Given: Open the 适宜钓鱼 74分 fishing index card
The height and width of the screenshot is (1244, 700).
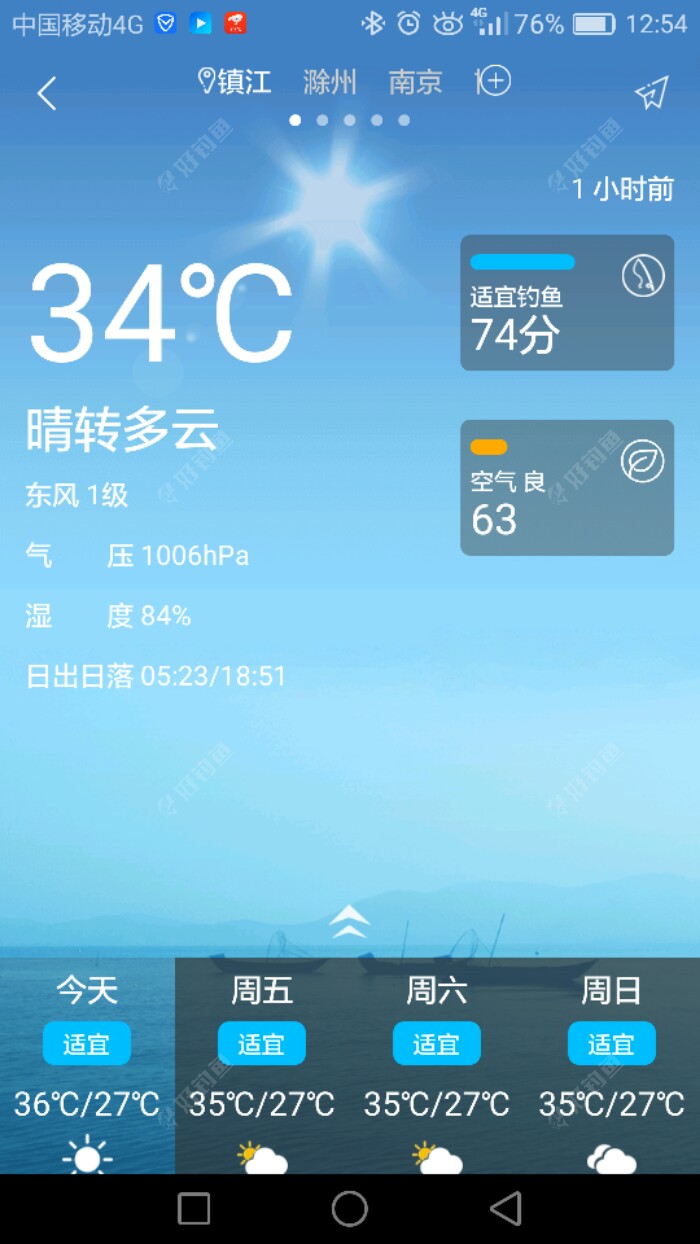Looking at the screenshot, I should [567, 303].
